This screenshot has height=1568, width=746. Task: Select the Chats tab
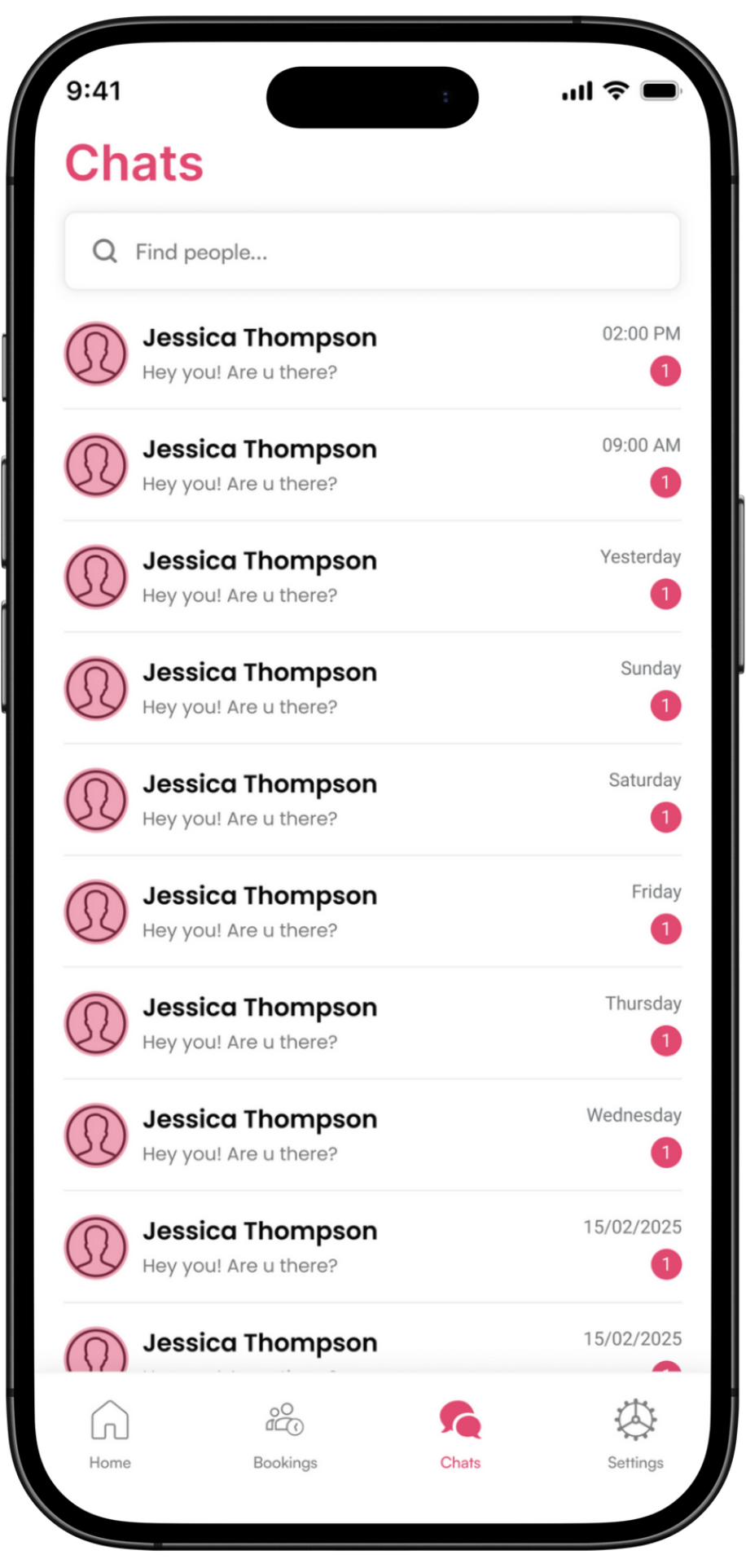tap(460, 1434)
